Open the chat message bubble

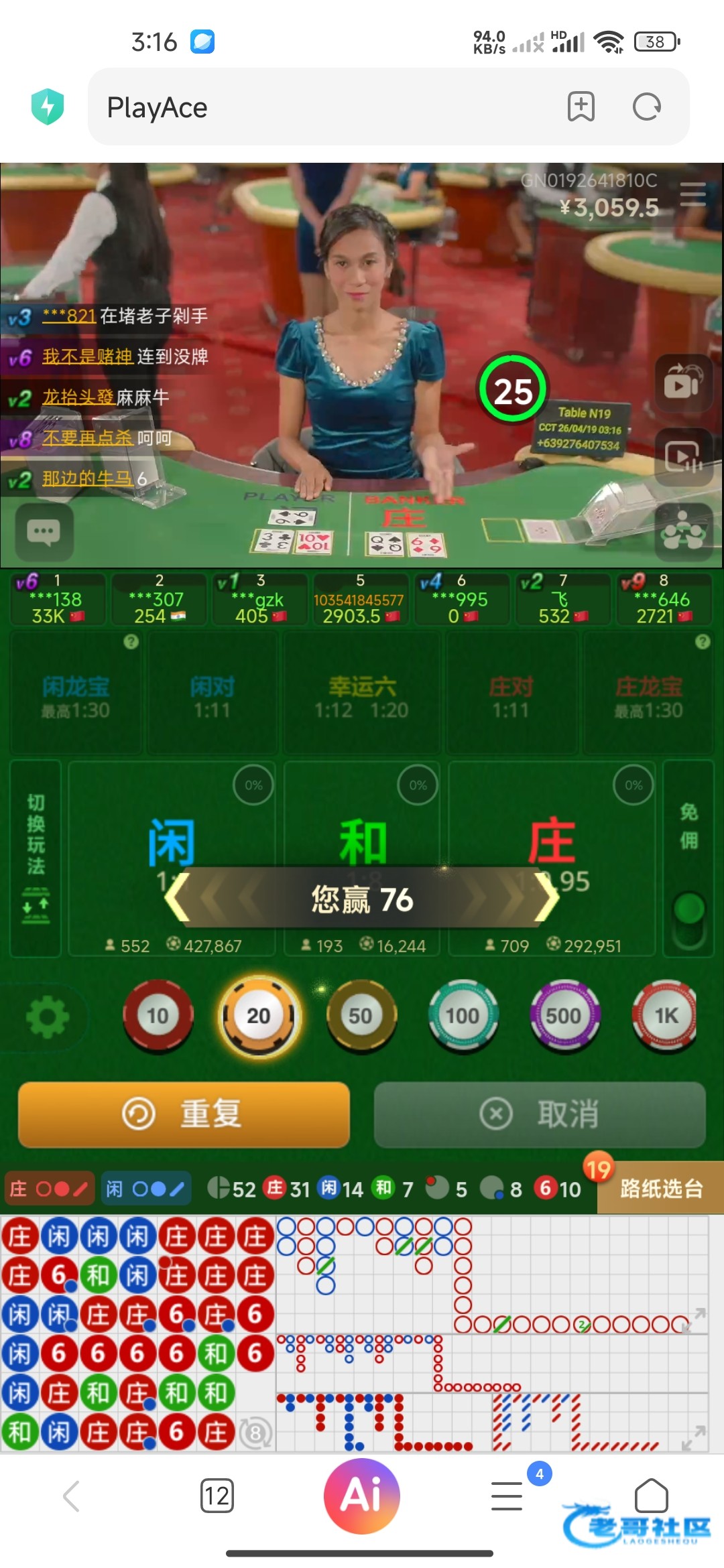pyautogui.click(x=44, y=532)
